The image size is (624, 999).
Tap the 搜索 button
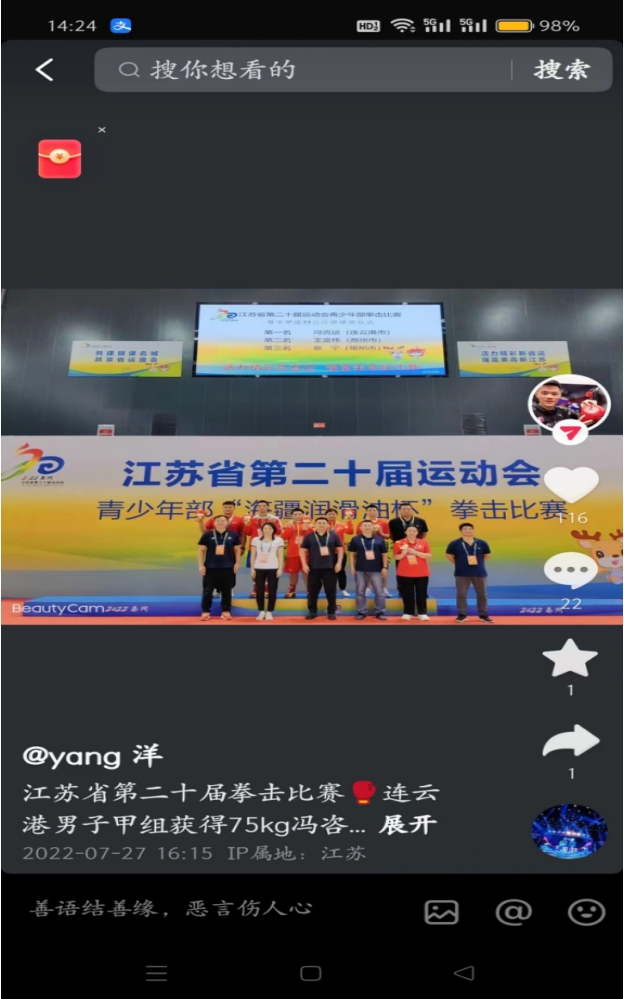click(x=561, y=70)
